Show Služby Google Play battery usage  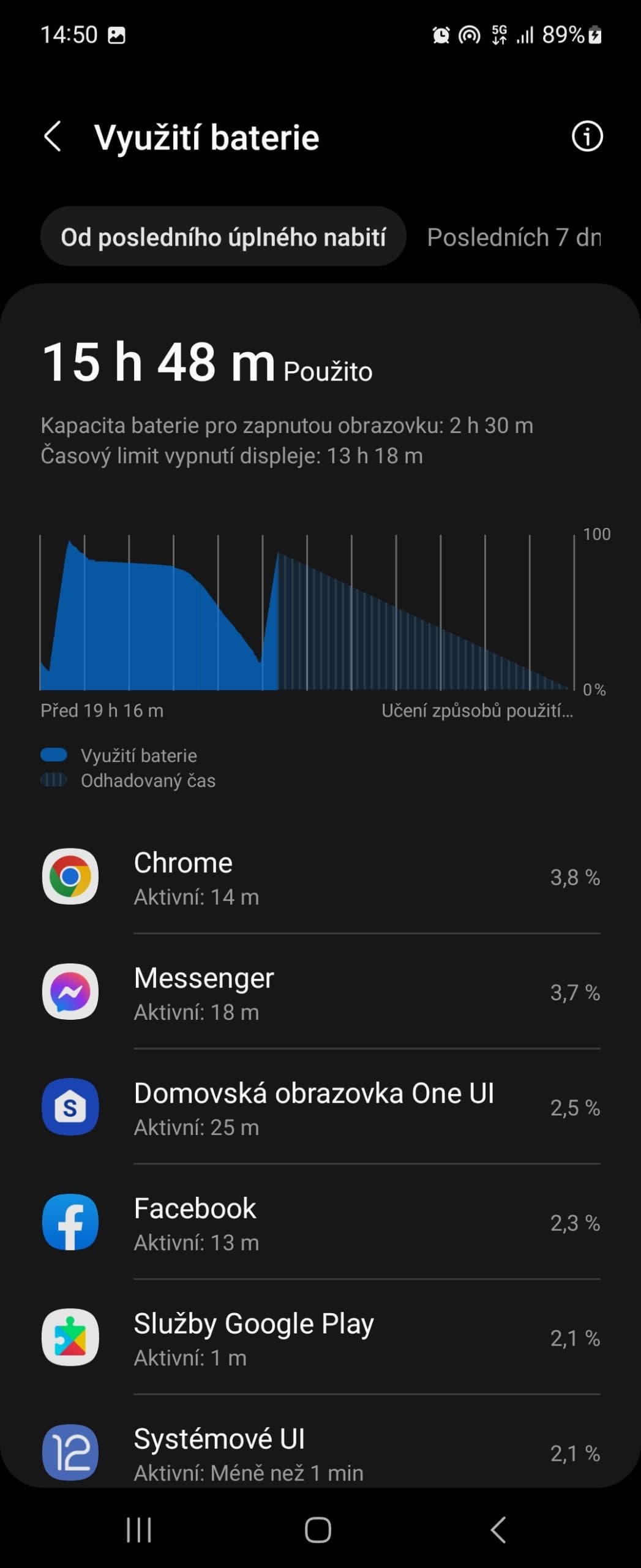point(320,1338)
